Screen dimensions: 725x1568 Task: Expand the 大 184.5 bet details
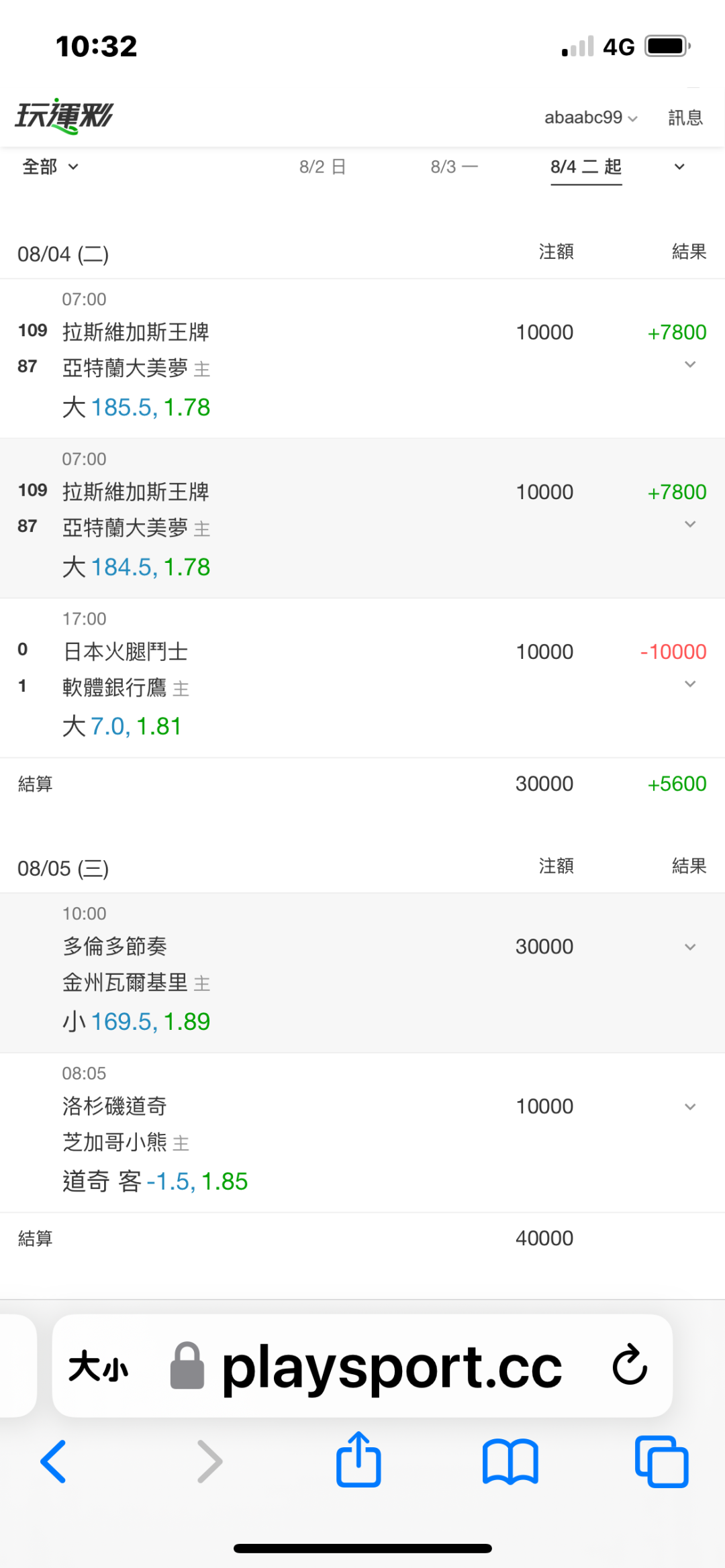[x=689, y=524]
